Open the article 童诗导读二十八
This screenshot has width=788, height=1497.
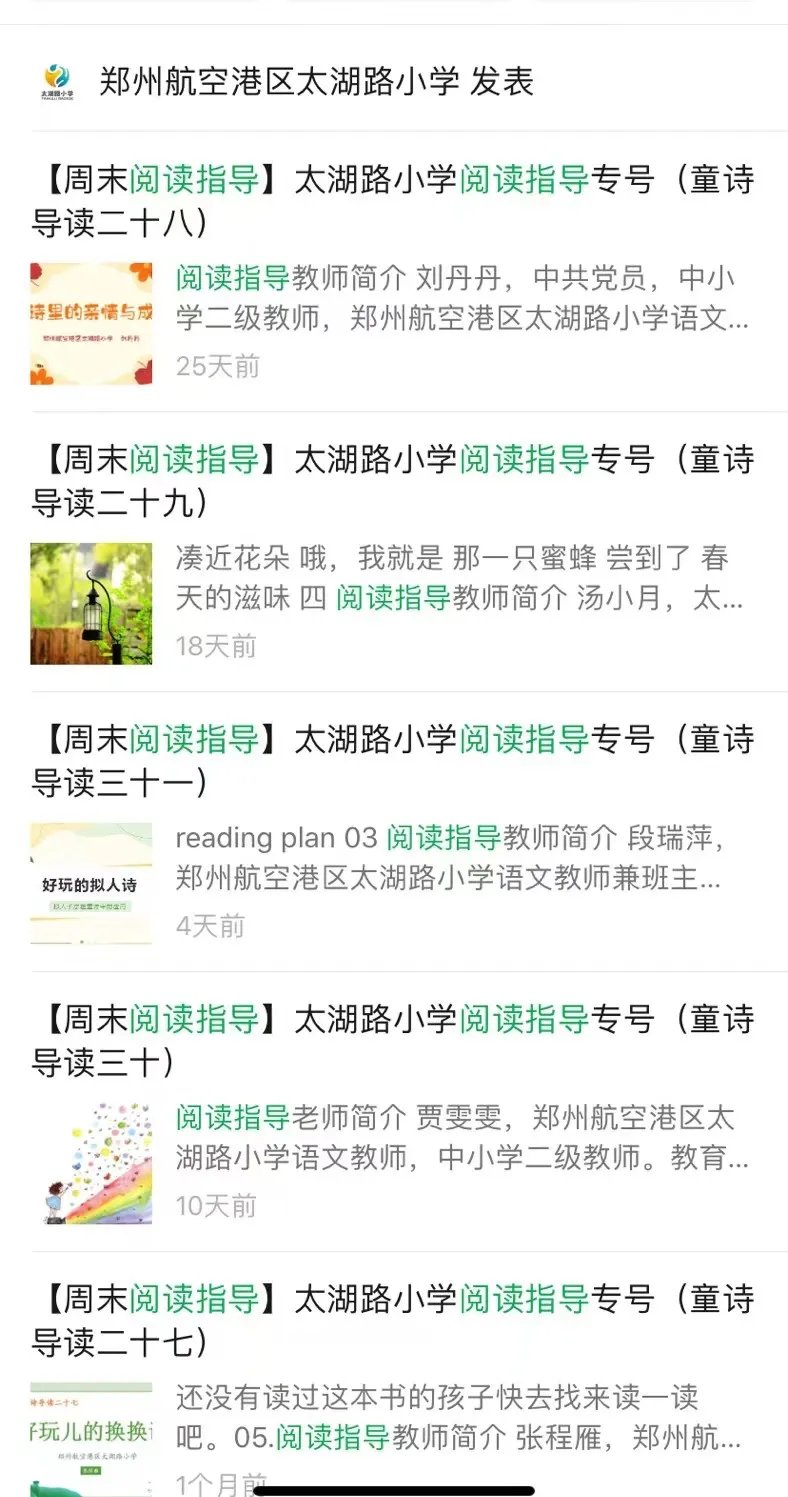point(392,201)
